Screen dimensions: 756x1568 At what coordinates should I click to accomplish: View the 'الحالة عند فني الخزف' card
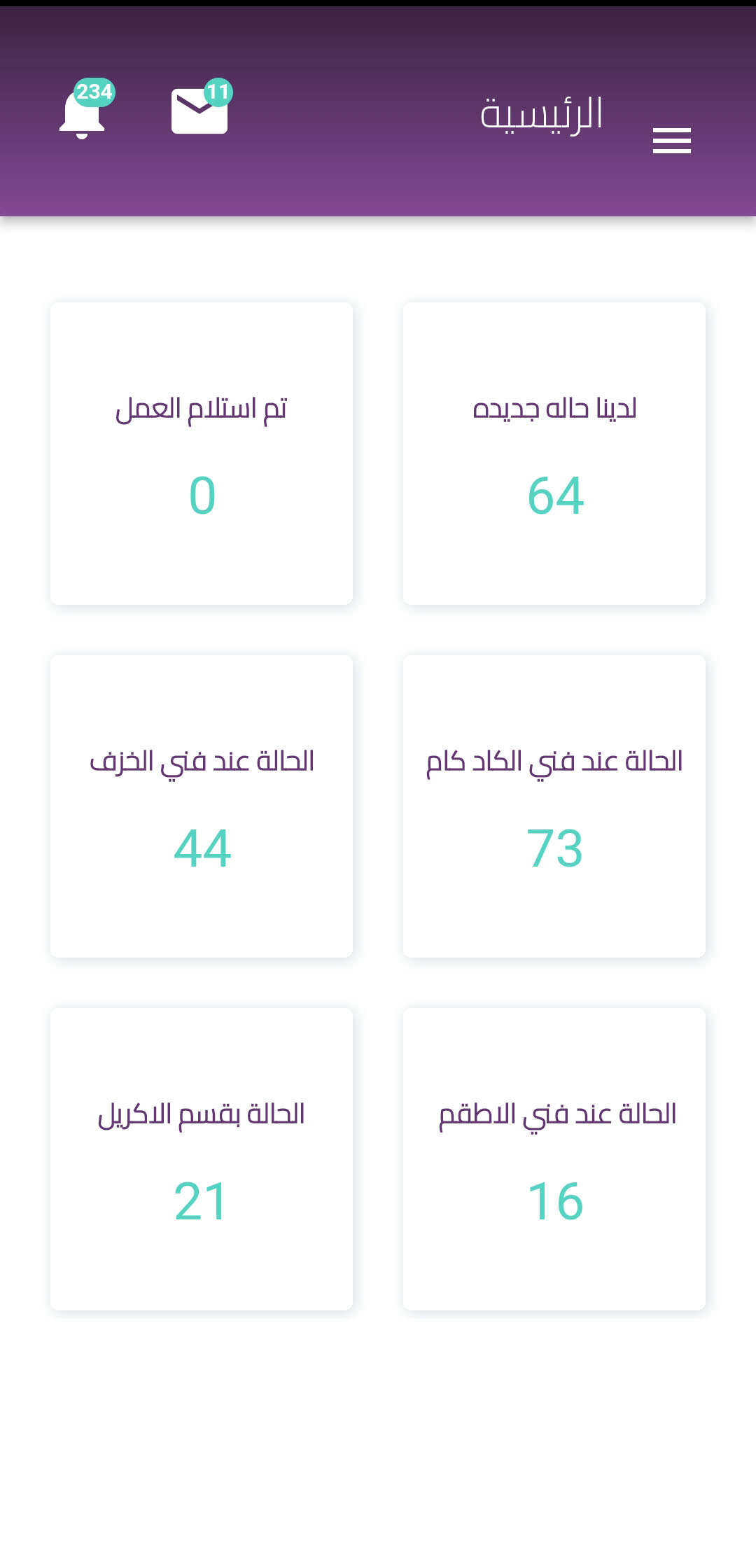(202, 806)
